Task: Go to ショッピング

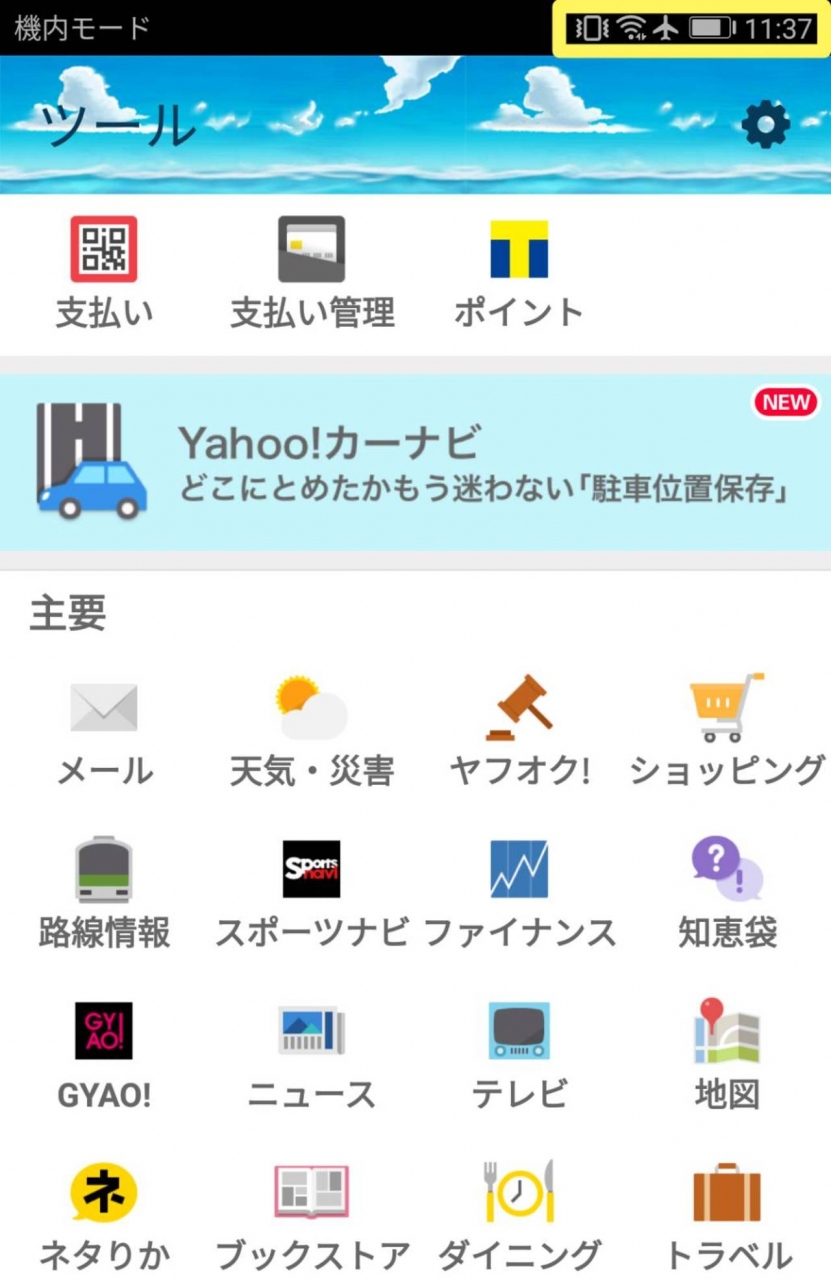Action: click(727, 730)
